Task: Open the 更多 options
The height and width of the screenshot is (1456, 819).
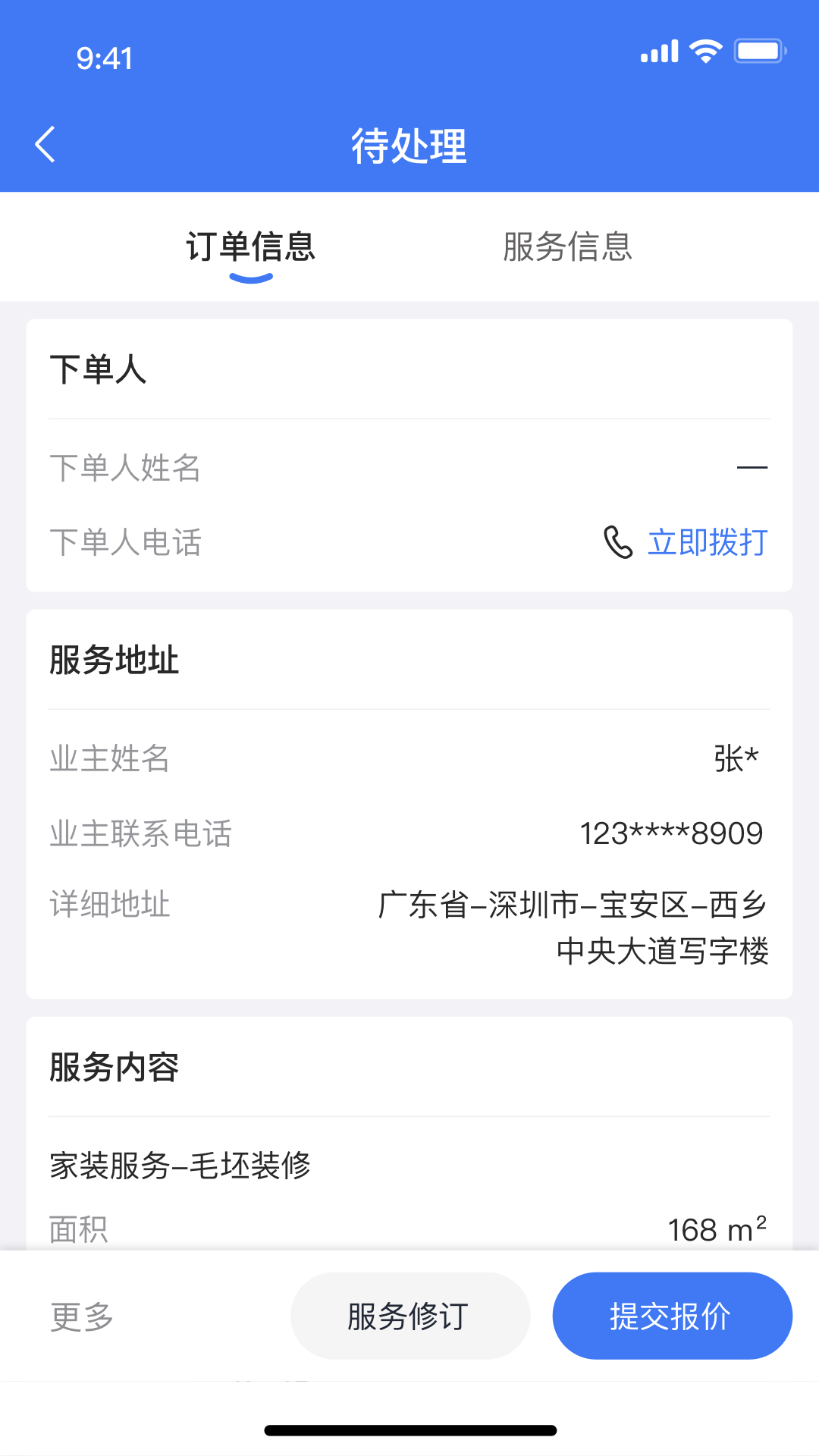Action: (81, 1316)
